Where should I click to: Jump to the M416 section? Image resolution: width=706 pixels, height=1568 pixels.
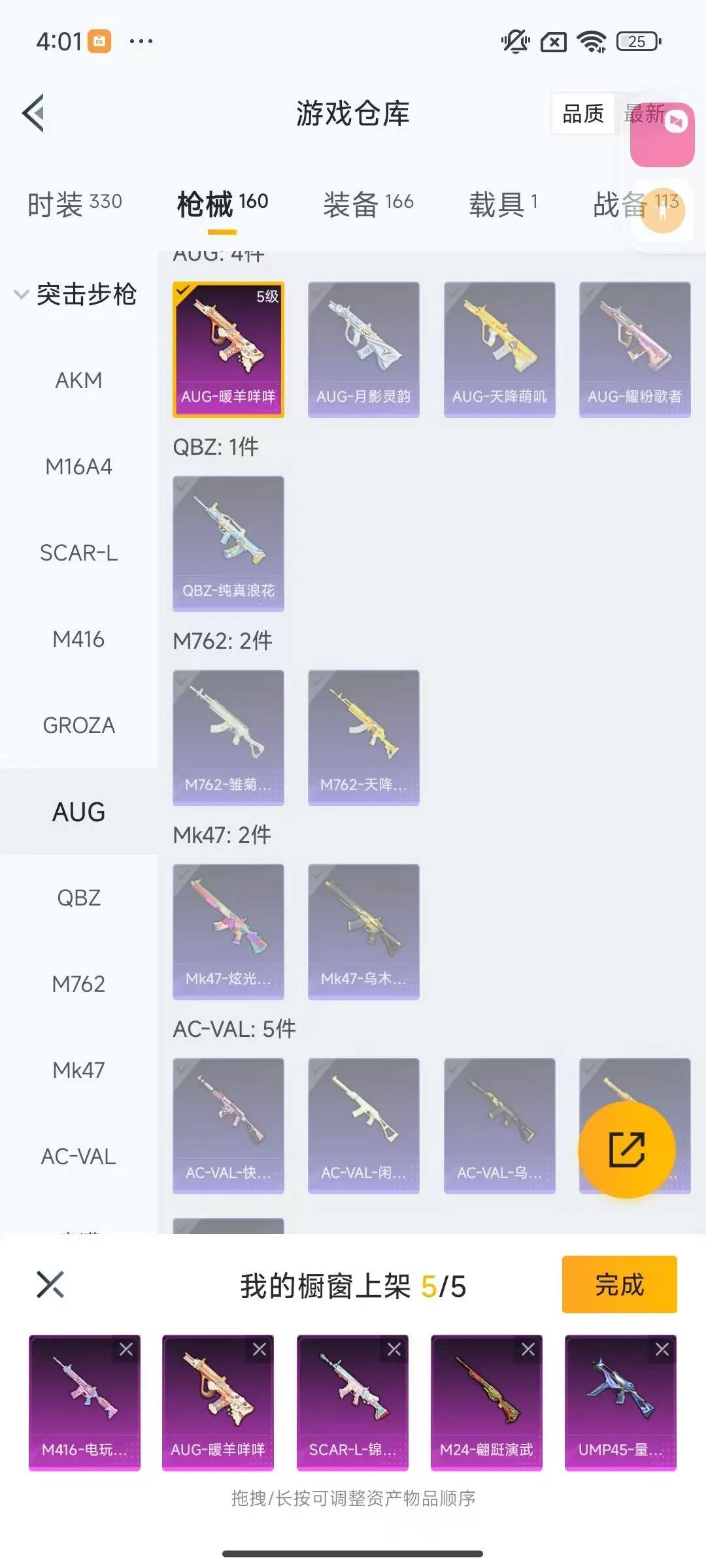pyautogui.click(x=78, y=639)
